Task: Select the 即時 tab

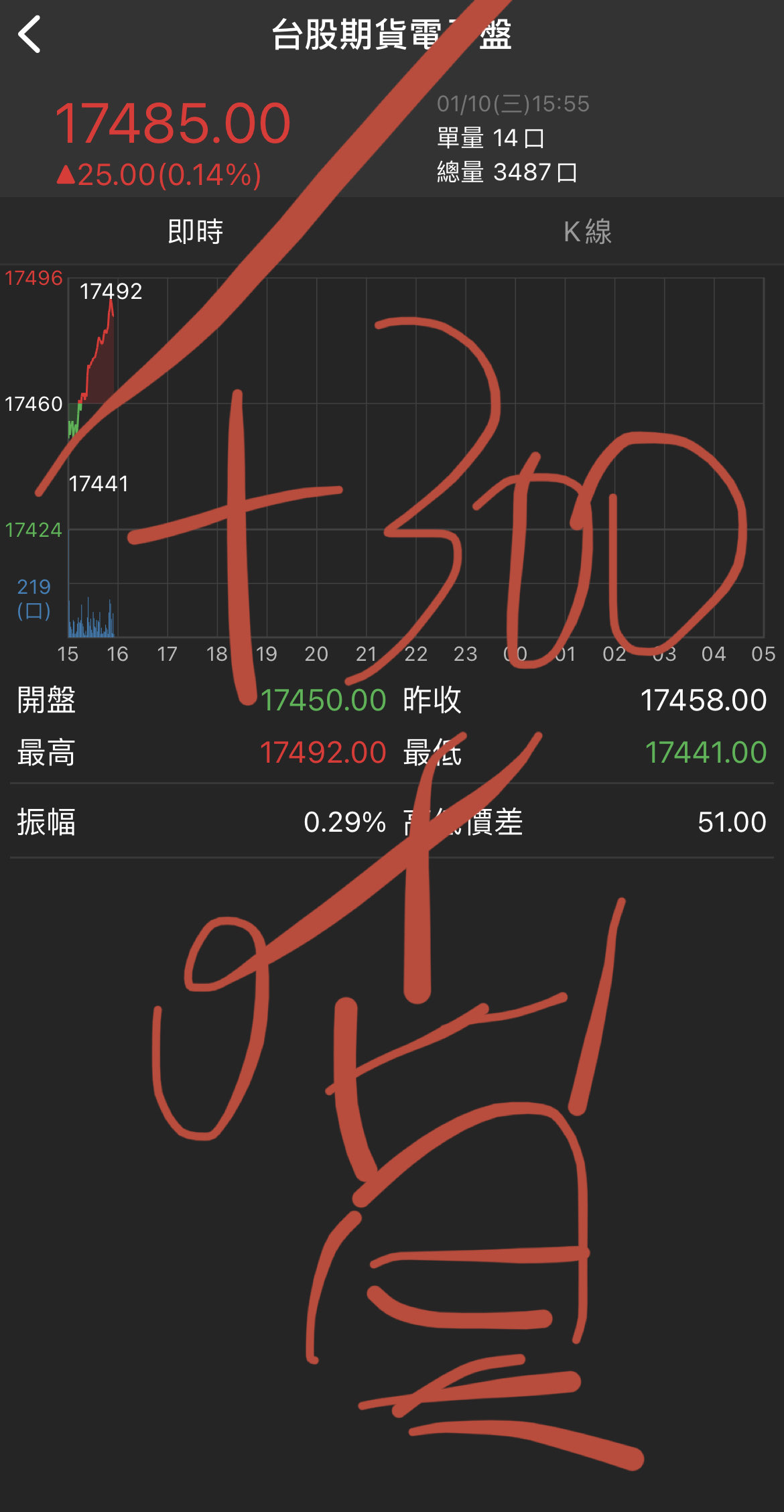Action: pos(195,232)
